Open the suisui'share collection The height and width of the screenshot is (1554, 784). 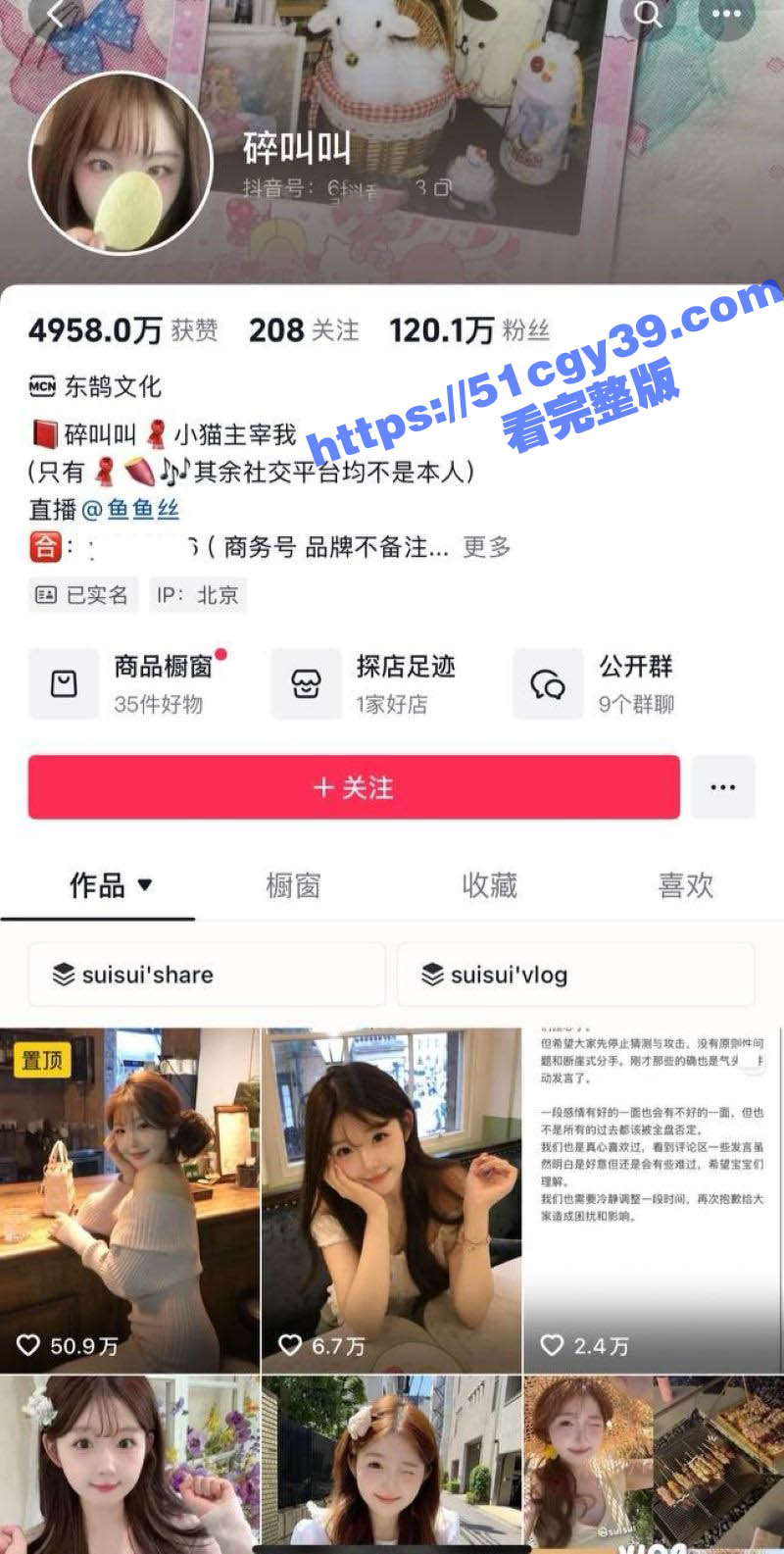point(207,975)
